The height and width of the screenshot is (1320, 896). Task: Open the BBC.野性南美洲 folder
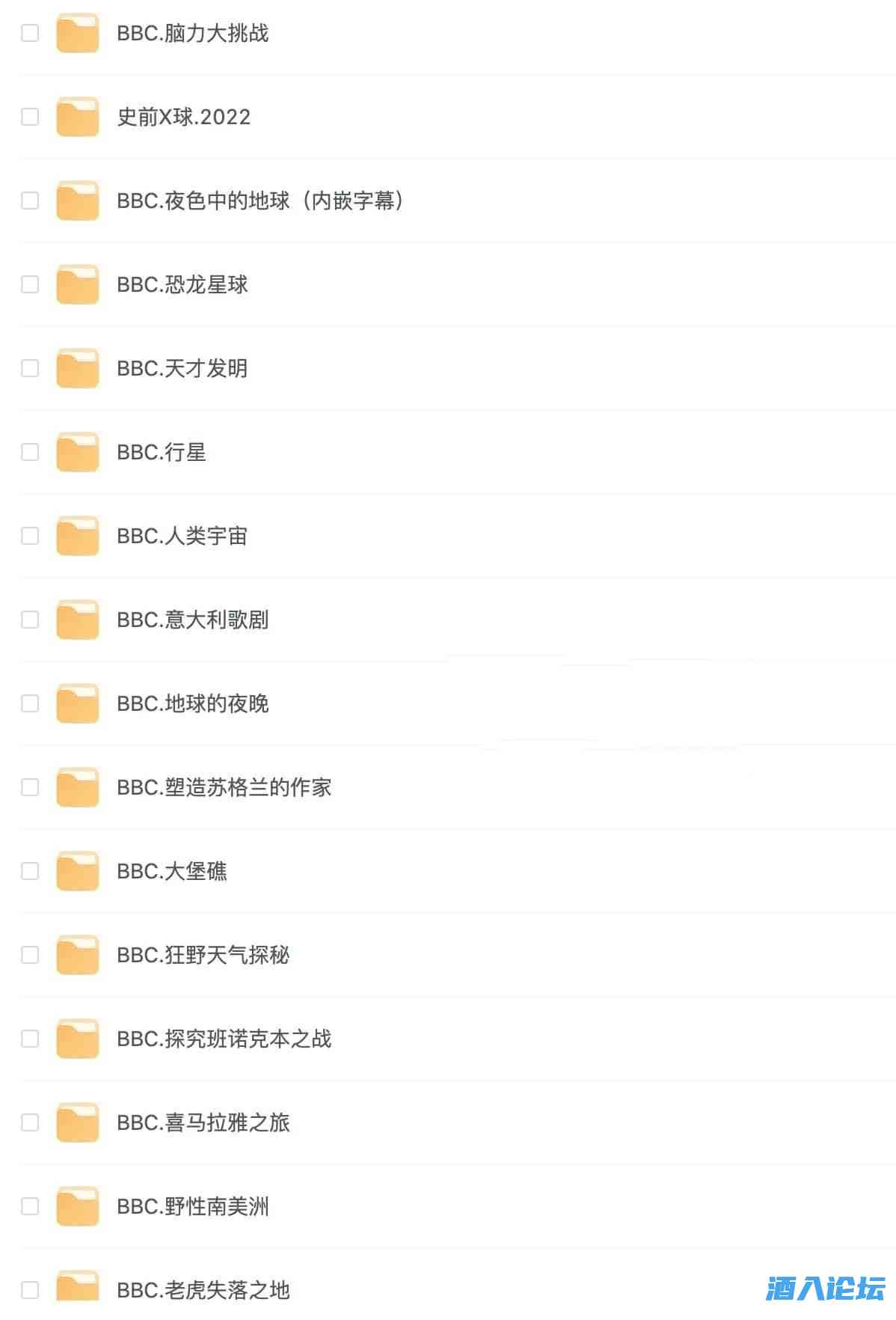[x=192, y=1206]
